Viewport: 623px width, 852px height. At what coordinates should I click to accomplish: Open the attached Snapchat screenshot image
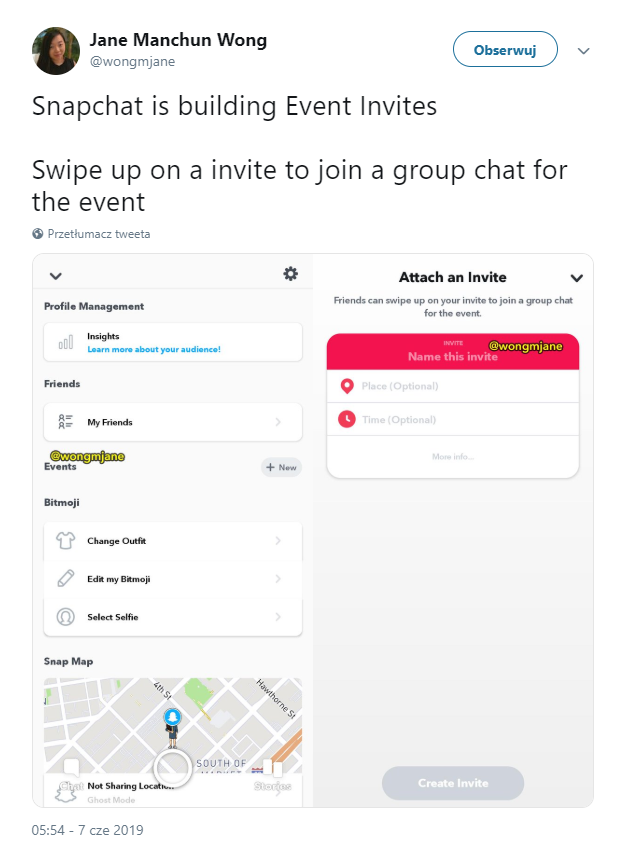tap(312, 530)
